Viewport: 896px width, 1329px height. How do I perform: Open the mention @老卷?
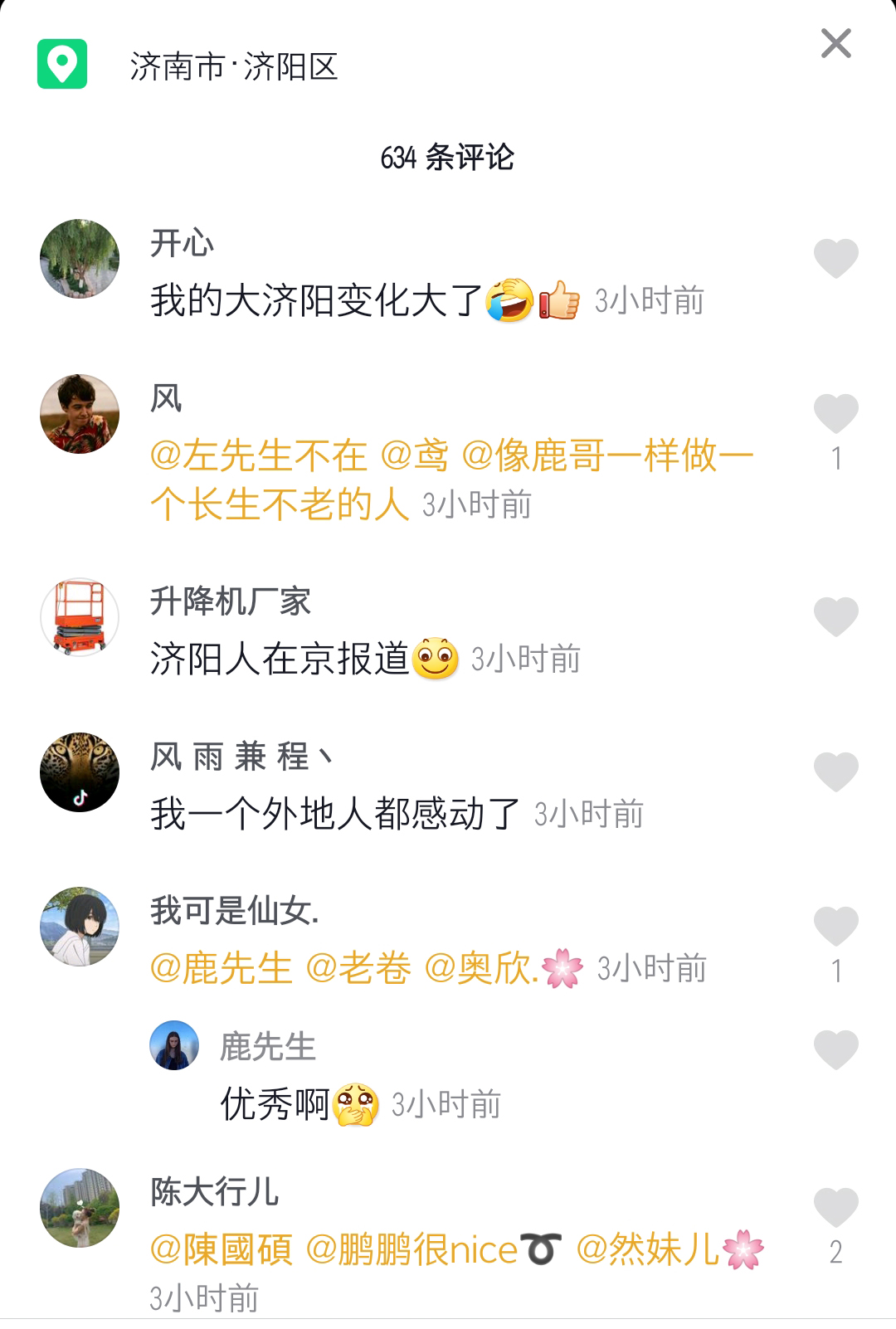click(x=358, y=968)
